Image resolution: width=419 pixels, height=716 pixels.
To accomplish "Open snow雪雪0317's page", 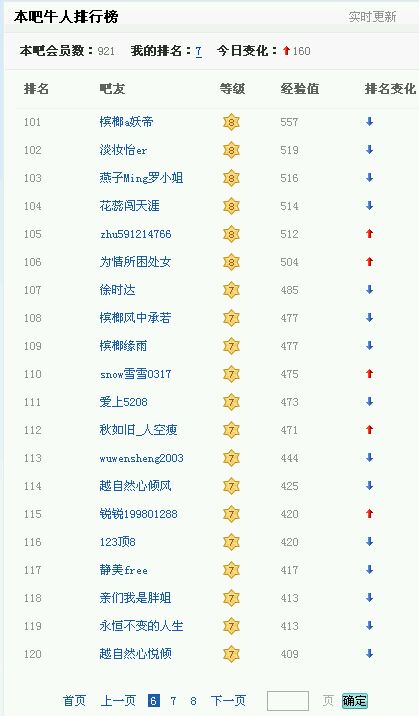I will tap(136, 374).
